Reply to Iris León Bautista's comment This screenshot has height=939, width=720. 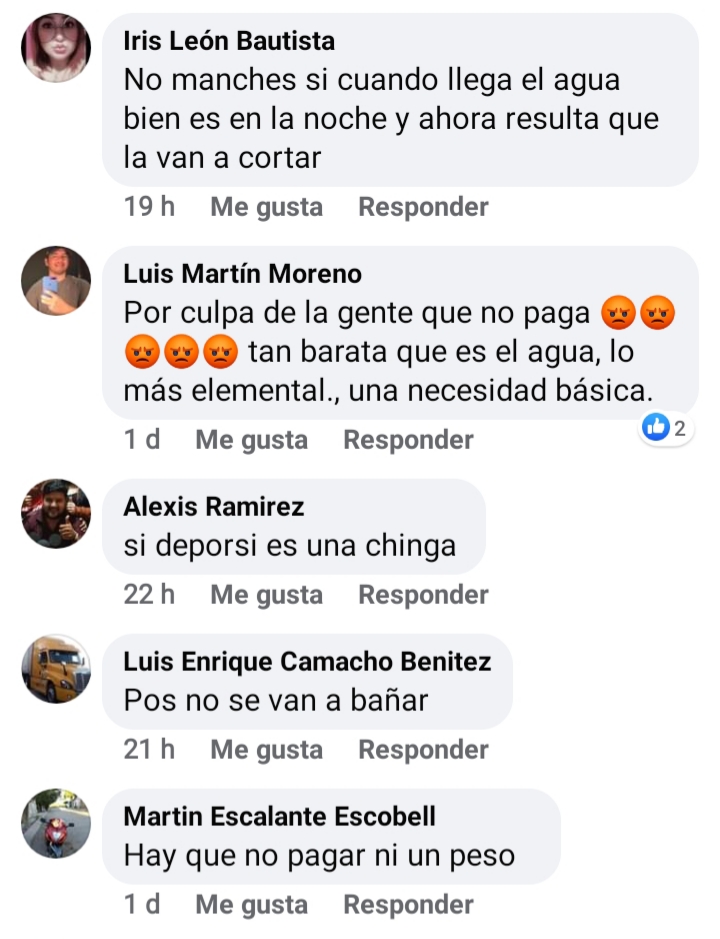[x=423, y=208]
